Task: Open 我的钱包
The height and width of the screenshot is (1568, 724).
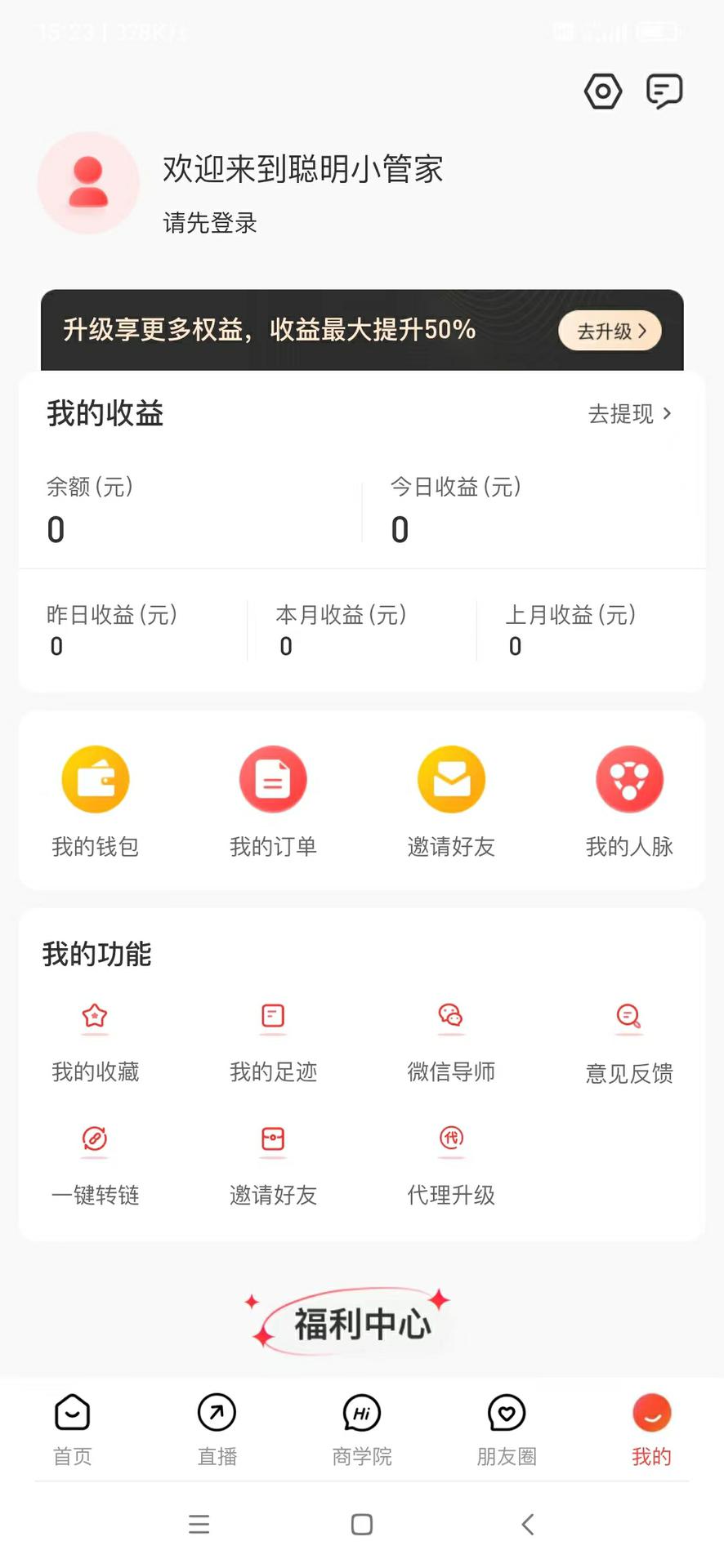Action: click(96, 800)
